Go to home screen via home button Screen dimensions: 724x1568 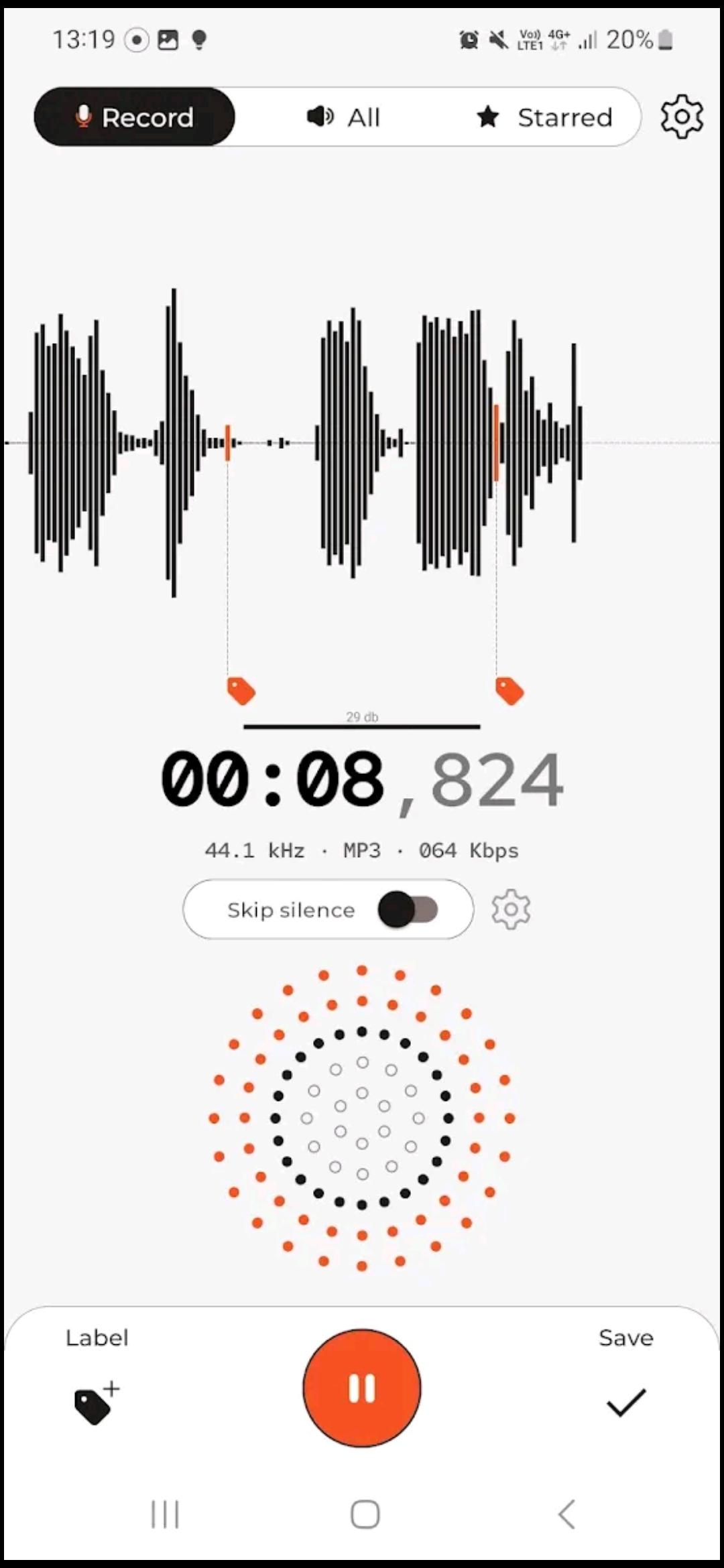point(365,1514)
